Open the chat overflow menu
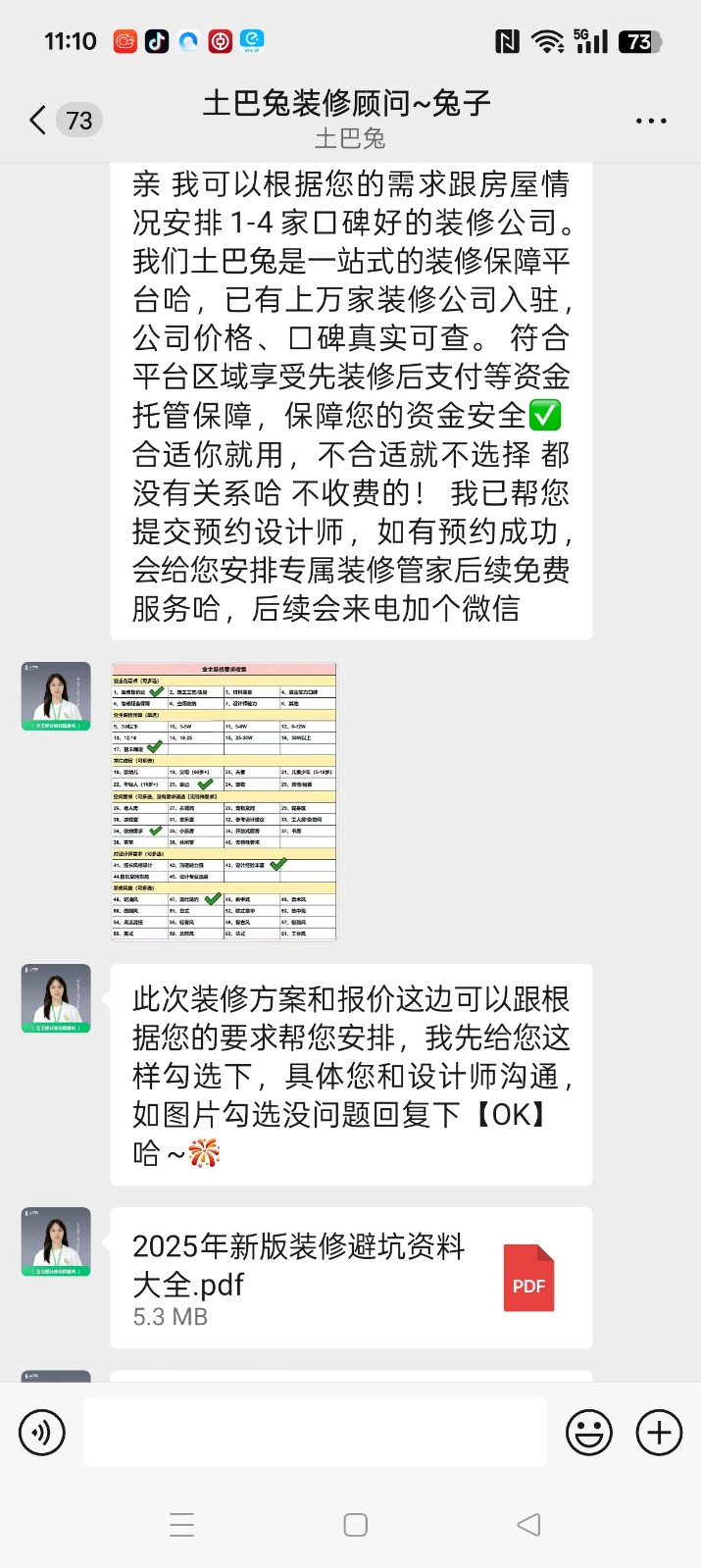Screen dimensions: 701x1568 pyautogui.click(x=651, y=121)
